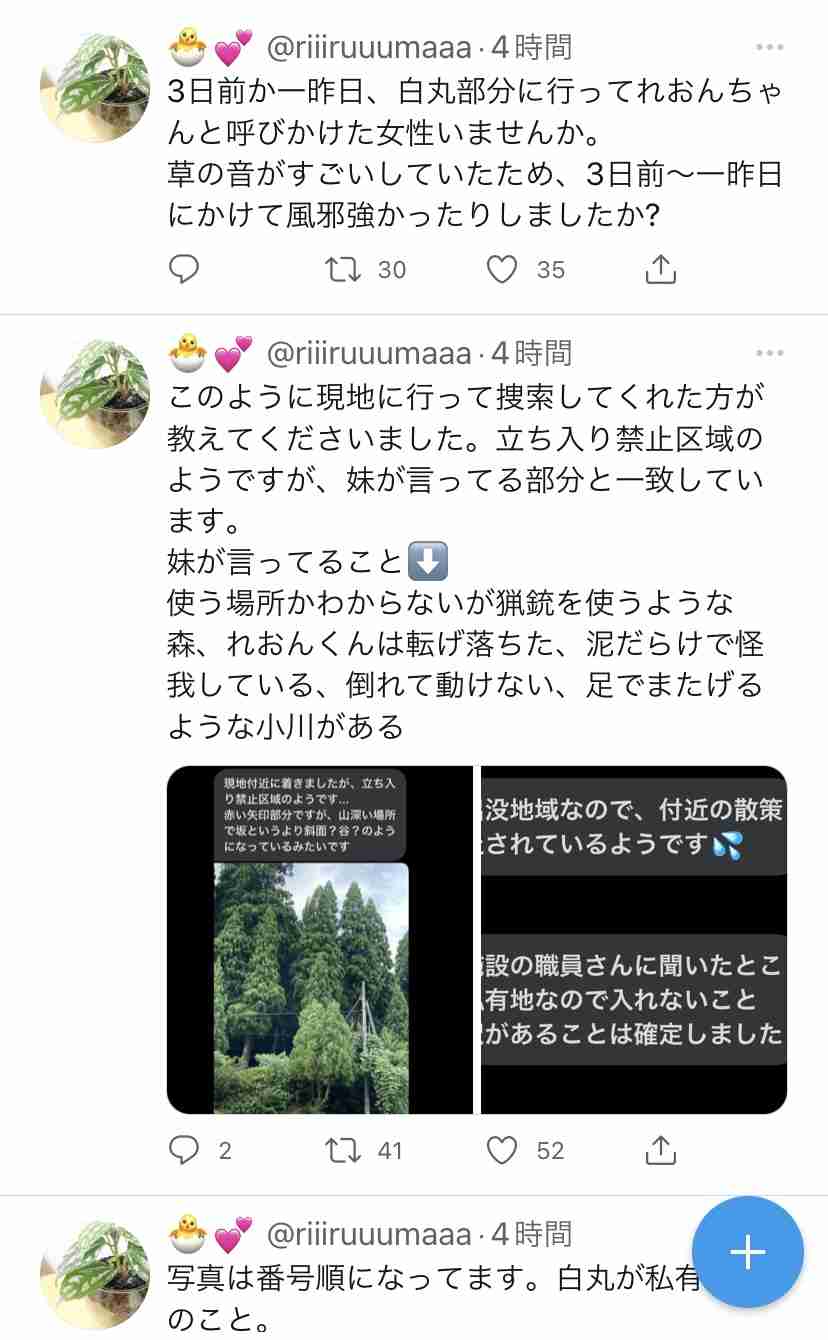Image resolution: width=828 pixels, height=1340 pixels.
Task: Share the tweet with 35 likes
Action: tap(661, 269)
